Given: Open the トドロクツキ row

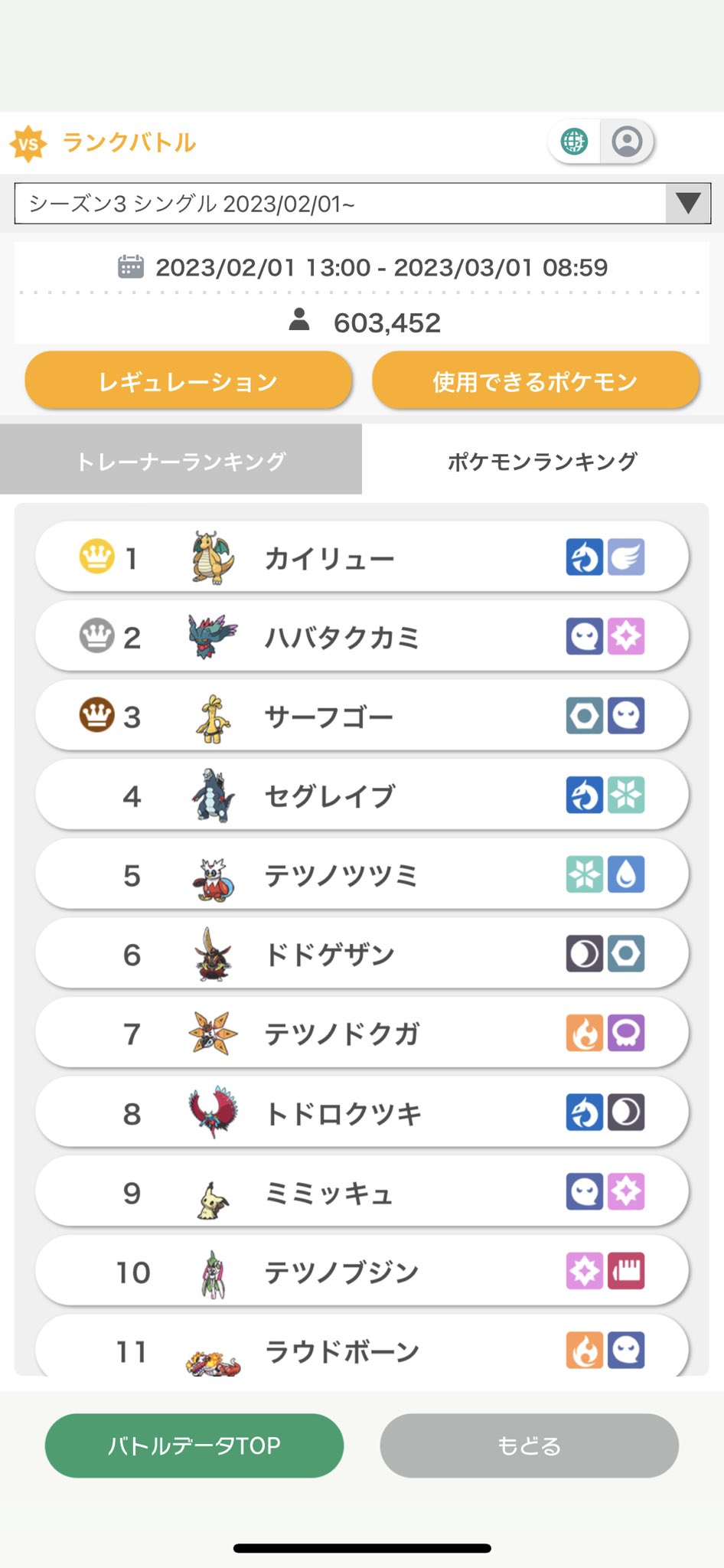Looking at the screenshot, I should point(362,1112).
